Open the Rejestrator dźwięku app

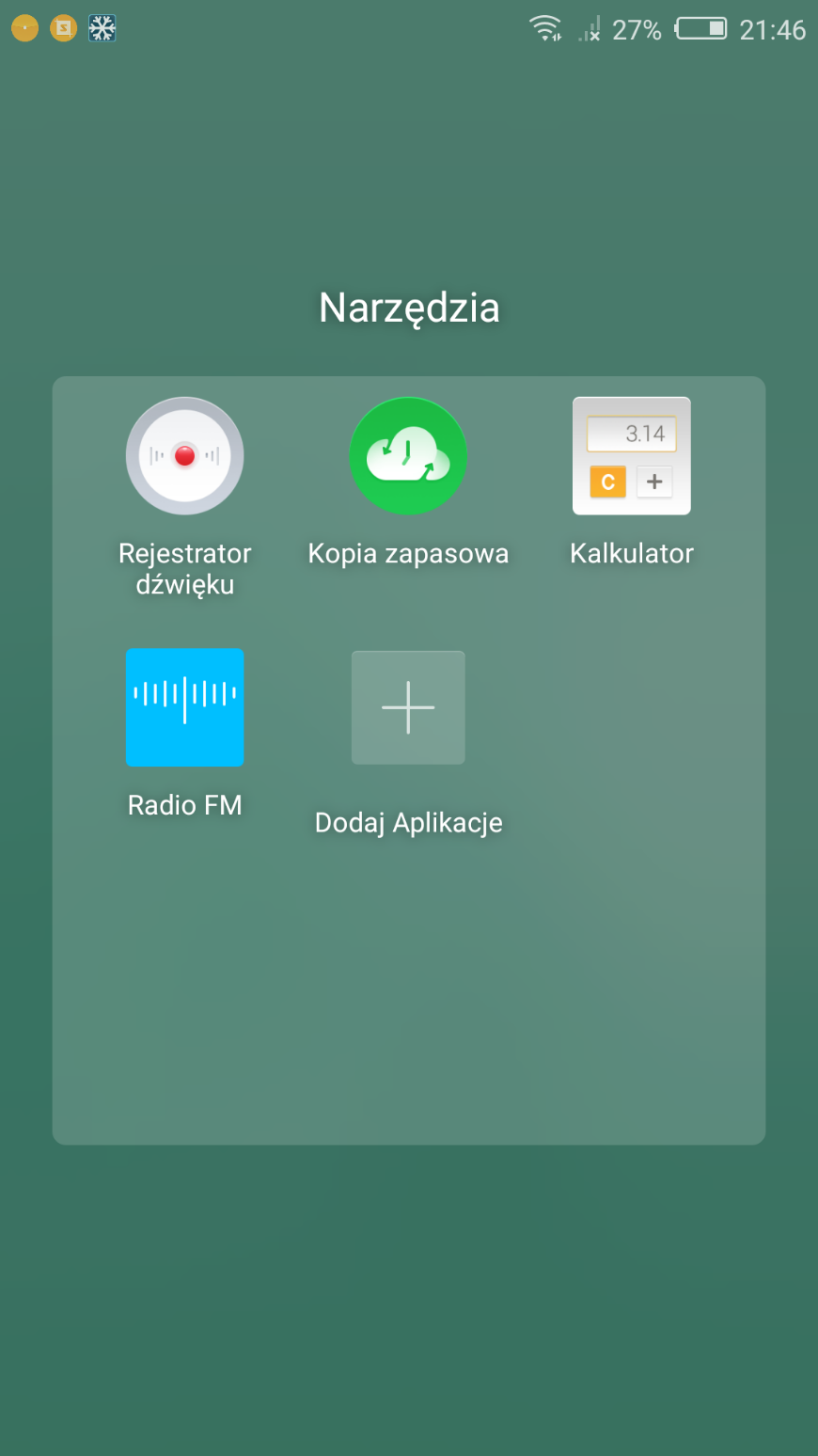(184, 456)
